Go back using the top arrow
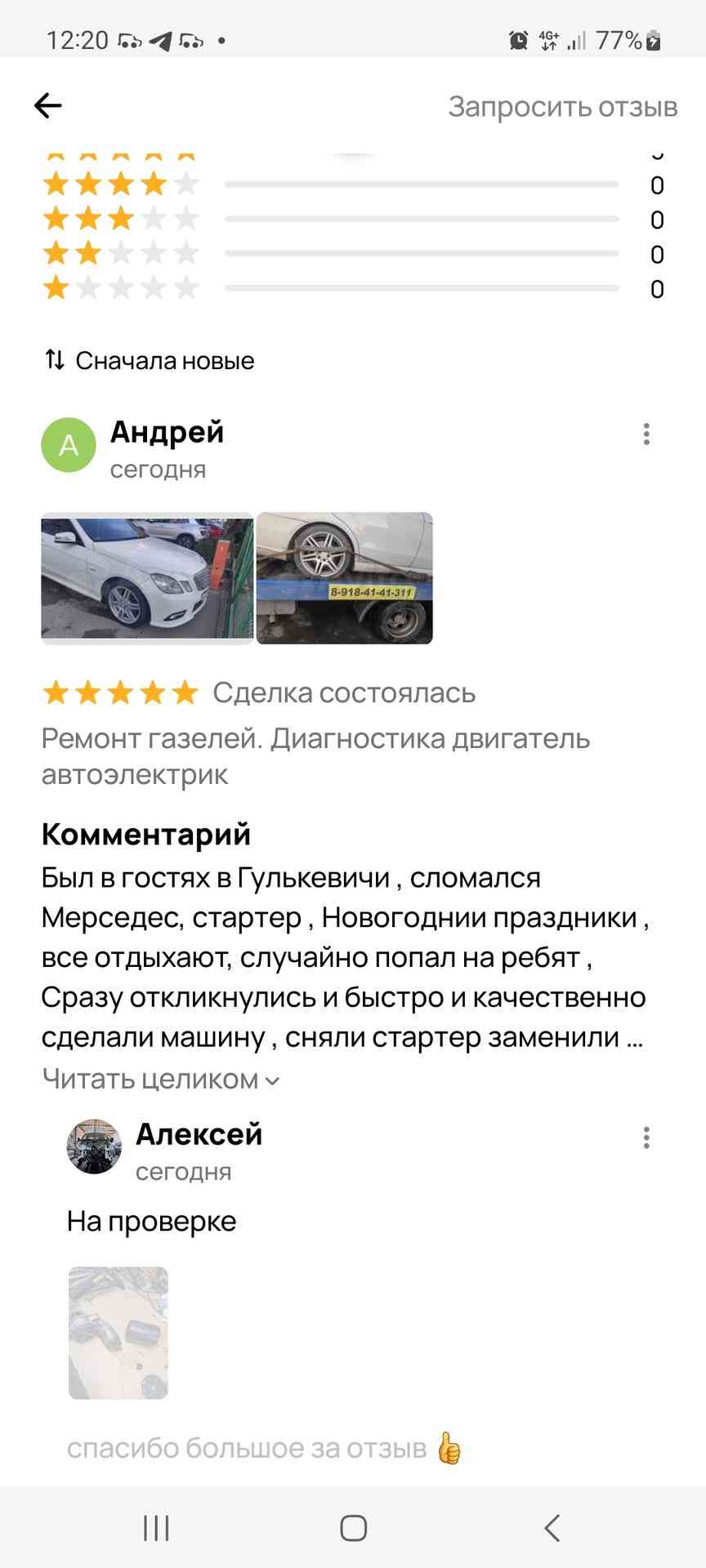706x1568 pixels. pyautogui.click(x=48, y=105)
